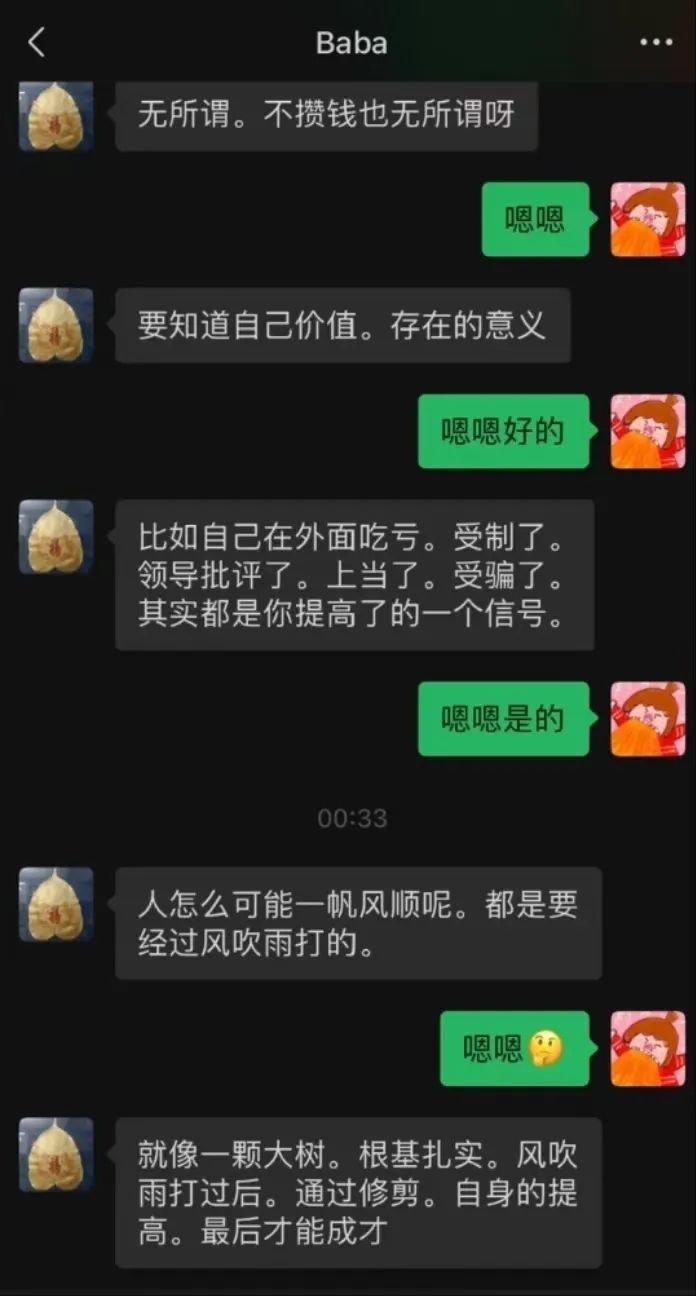This screenshot has height=1296, width=696.
Task: Open Baba's avatar beside "要知道自己价值" message
Action: (x=56, y=325)
